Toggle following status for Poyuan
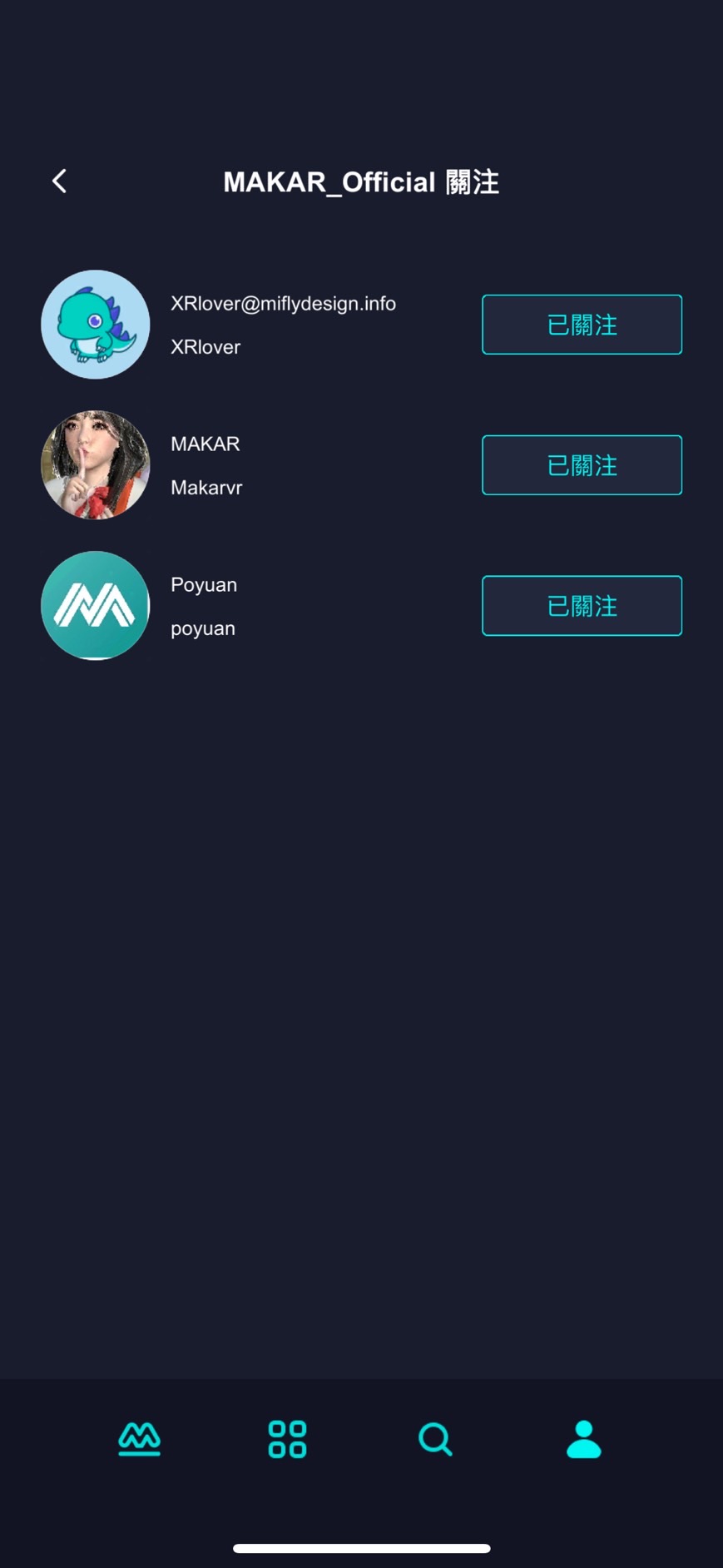 pyautogui.click(x=582, y=606)
